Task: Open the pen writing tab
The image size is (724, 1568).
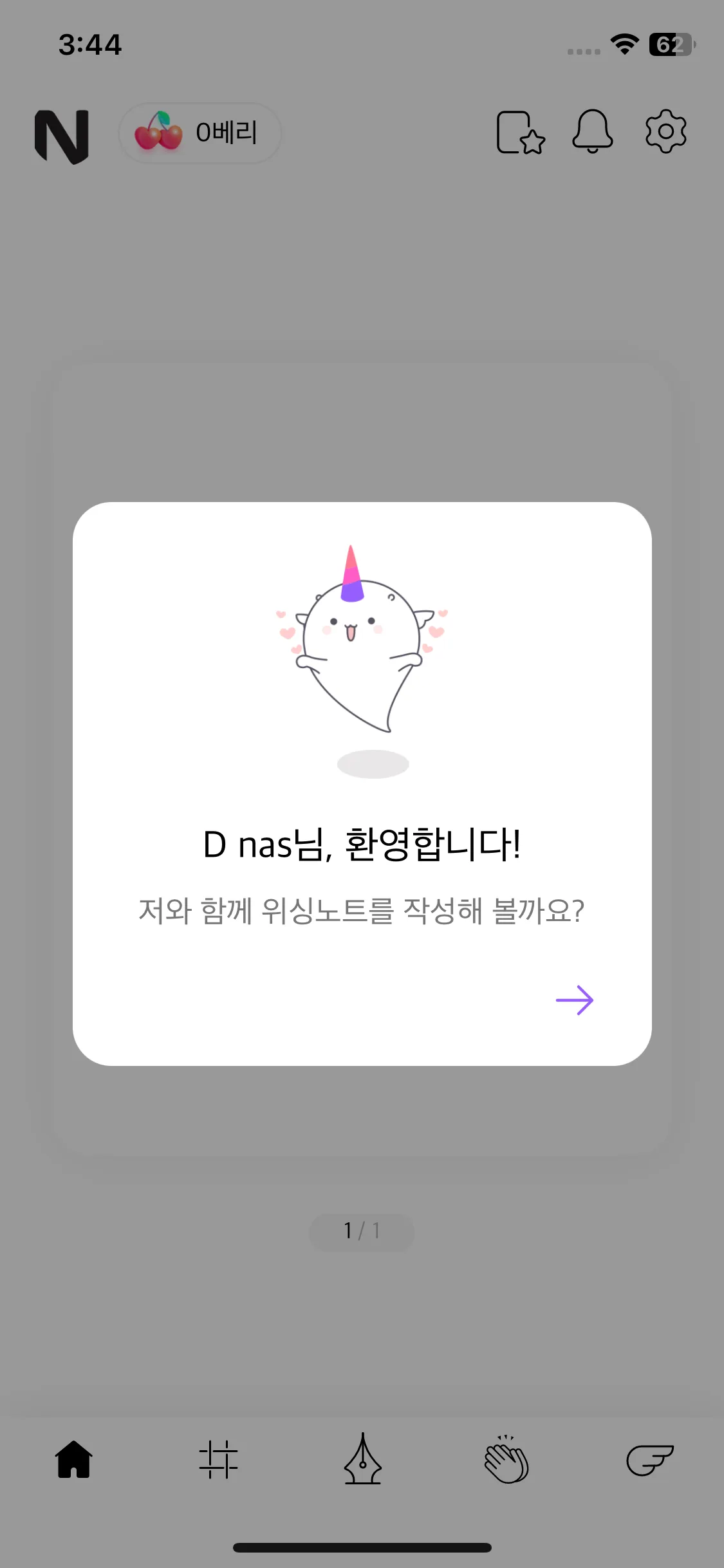Action: coord(363,1459)
